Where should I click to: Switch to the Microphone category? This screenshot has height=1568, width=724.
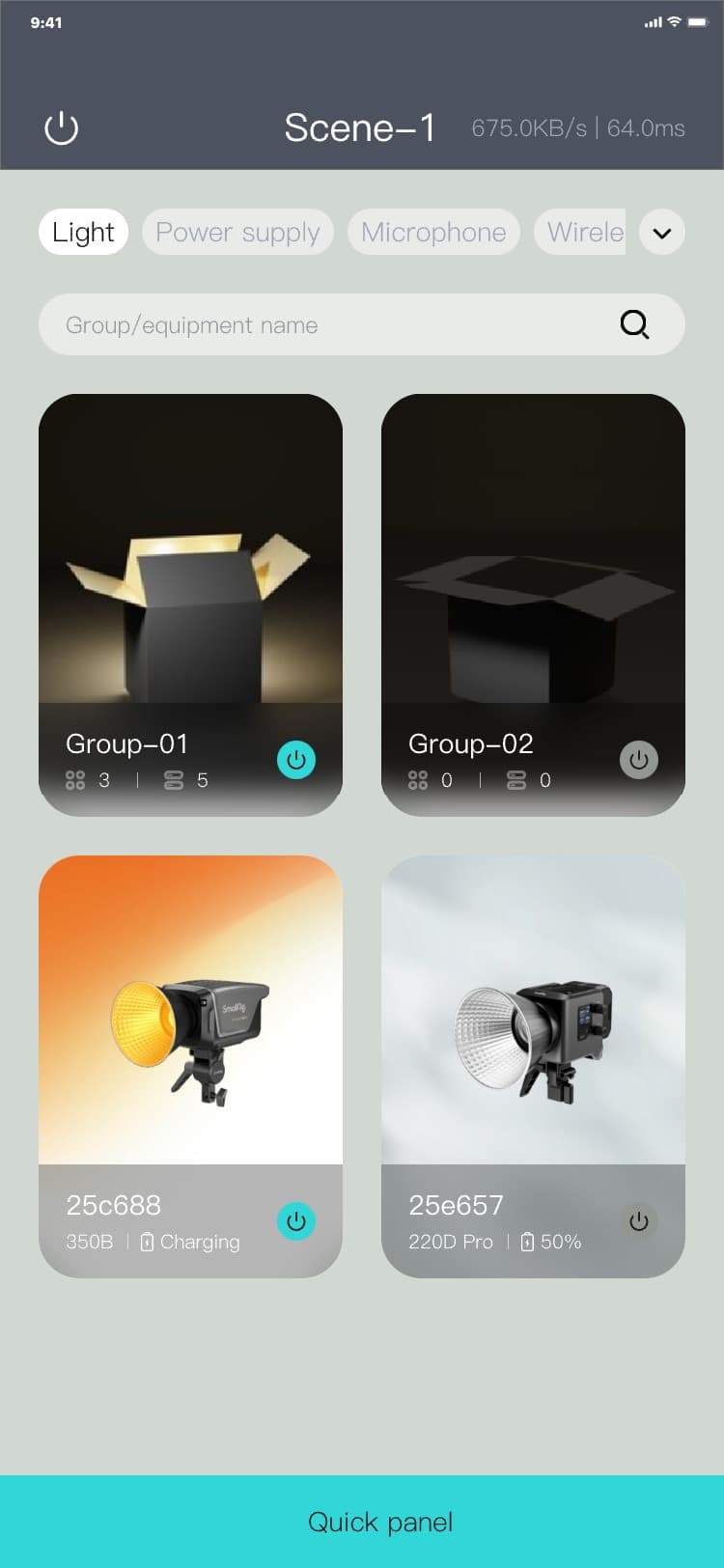coord(433,232)
